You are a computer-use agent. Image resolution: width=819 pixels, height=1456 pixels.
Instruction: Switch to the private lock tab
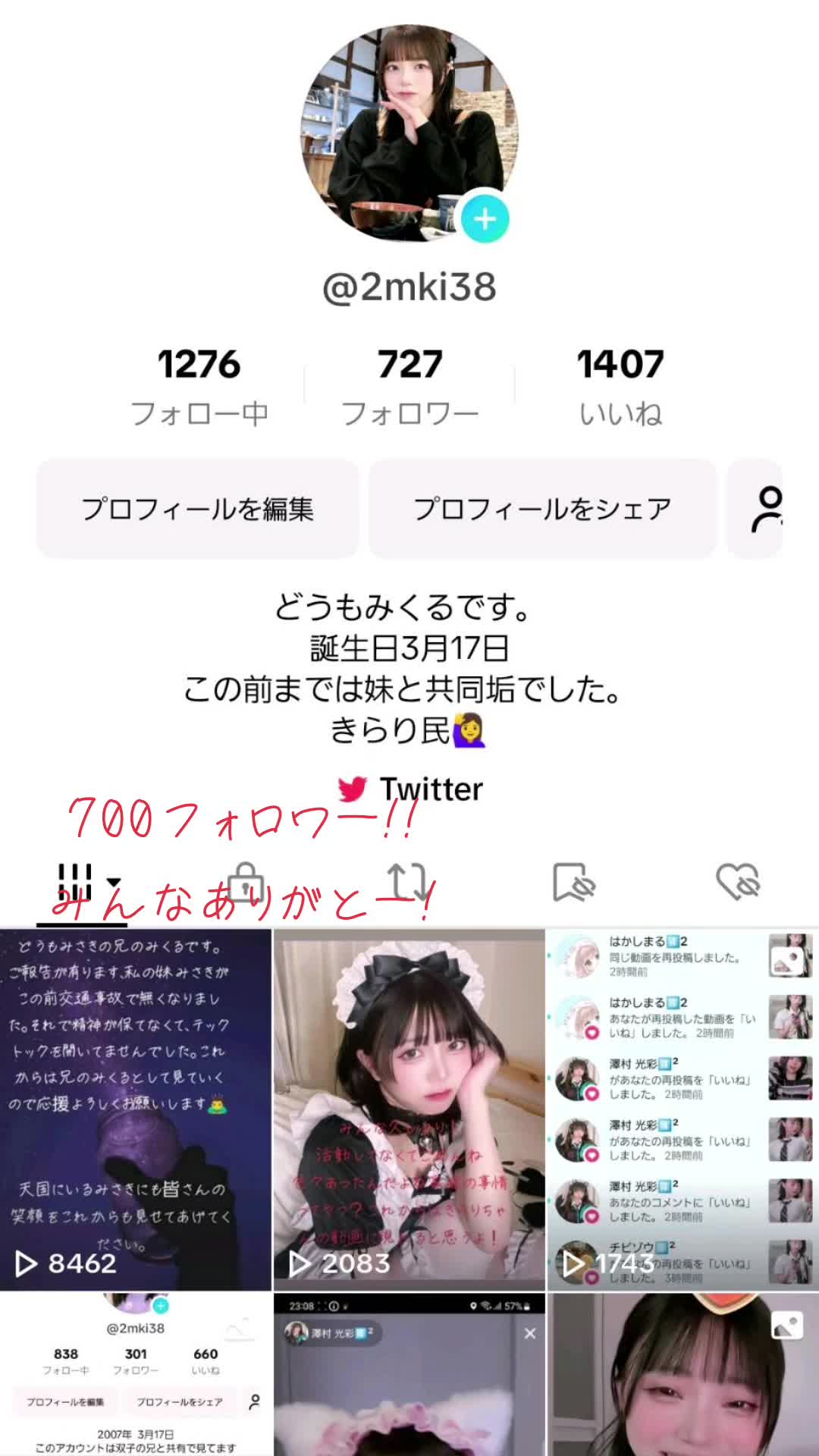(246, 883)
